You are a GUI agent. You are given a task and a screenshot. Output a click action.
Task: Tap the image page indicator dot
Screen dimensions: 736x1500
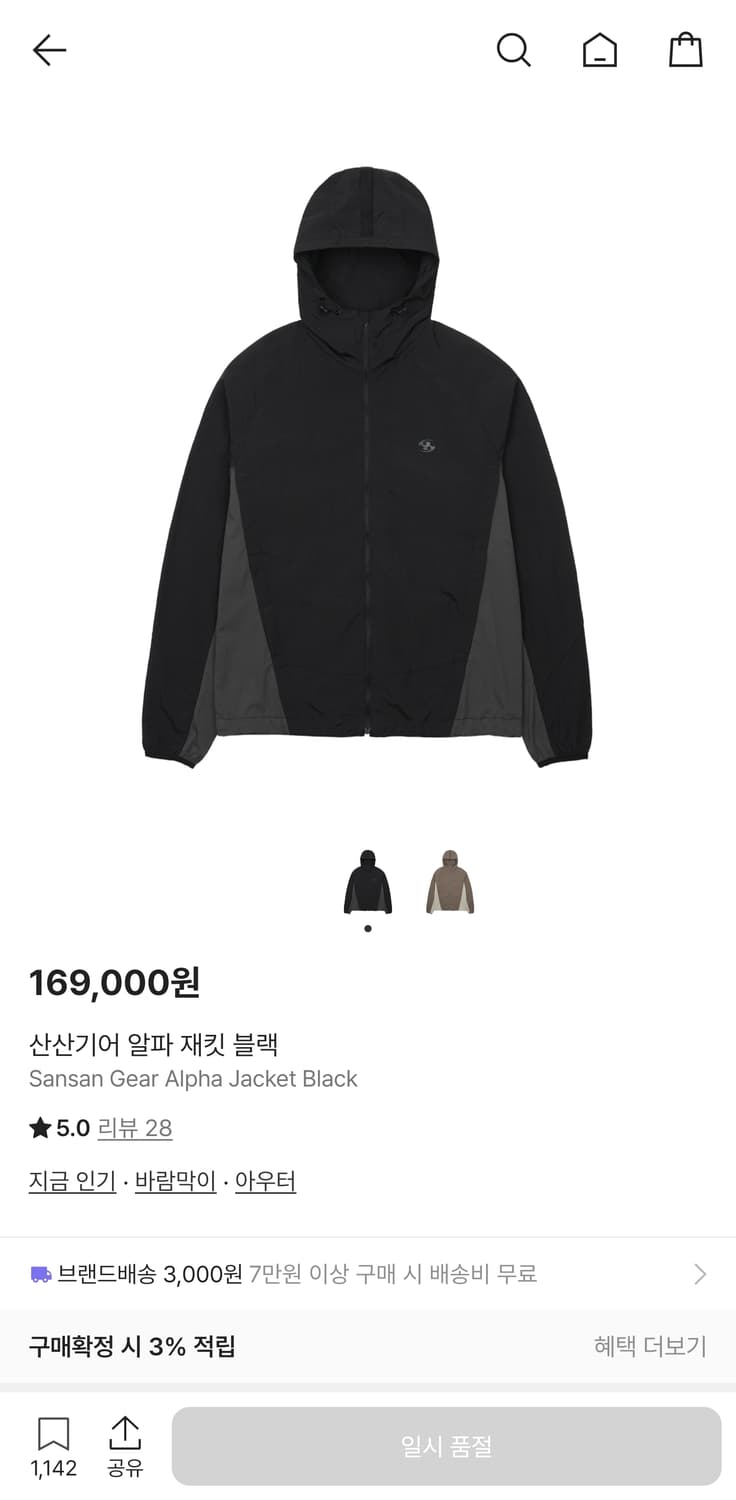click(x=367, y=928)
